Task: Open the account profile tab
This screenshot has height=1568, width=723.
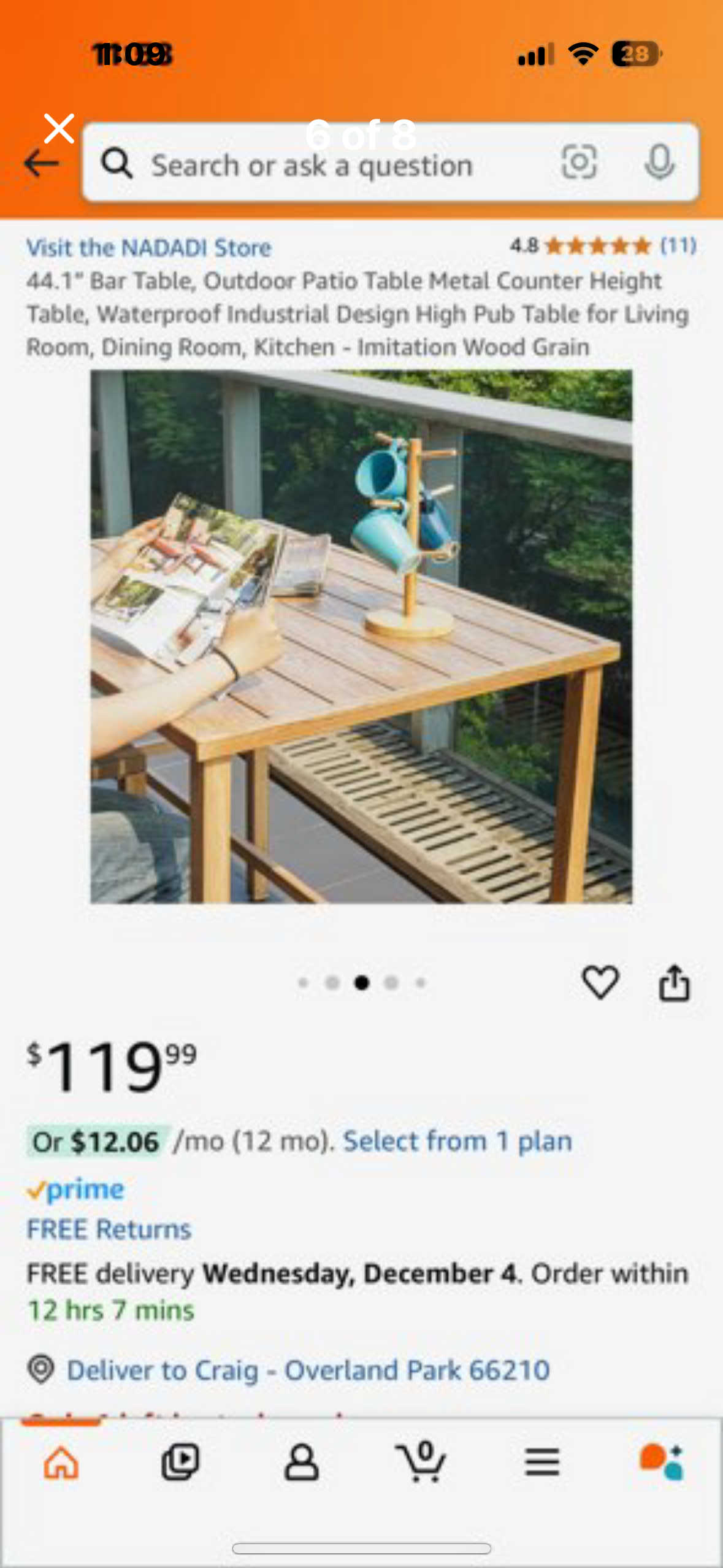Action: 301,1463
